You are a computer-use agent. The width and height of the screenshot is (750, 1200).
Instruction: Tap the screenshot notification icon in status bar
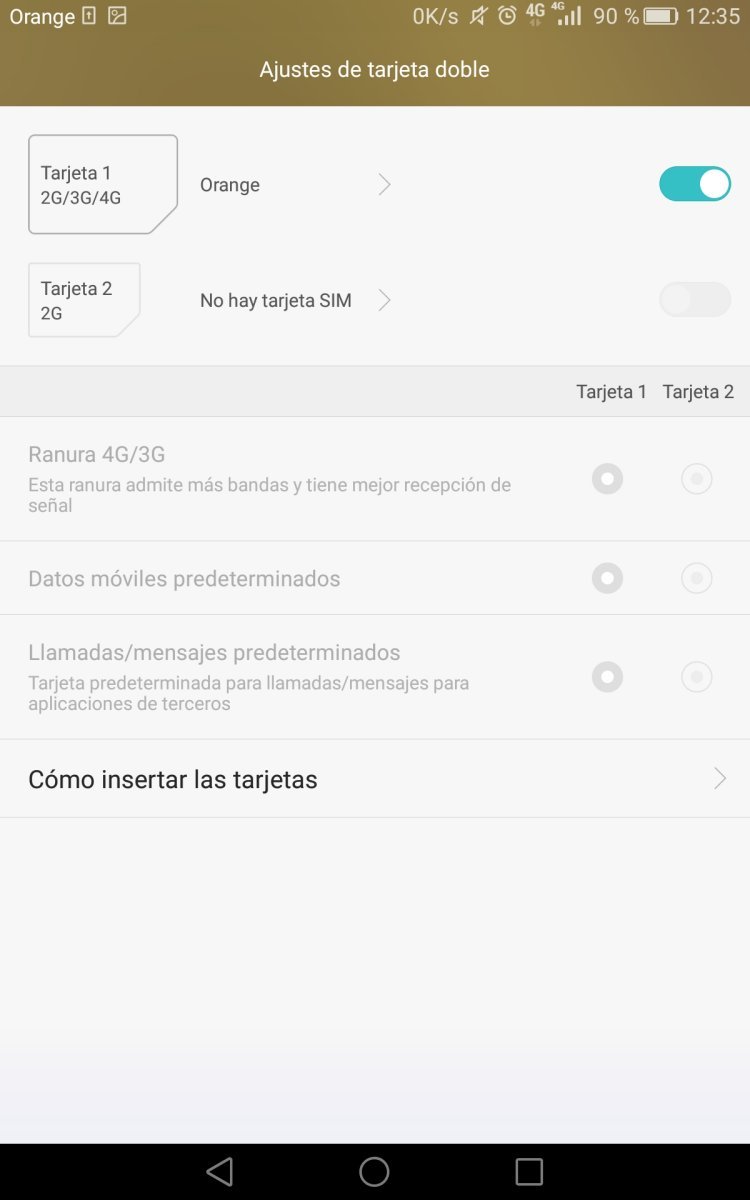pyautogui.click(x=117, y=16)
